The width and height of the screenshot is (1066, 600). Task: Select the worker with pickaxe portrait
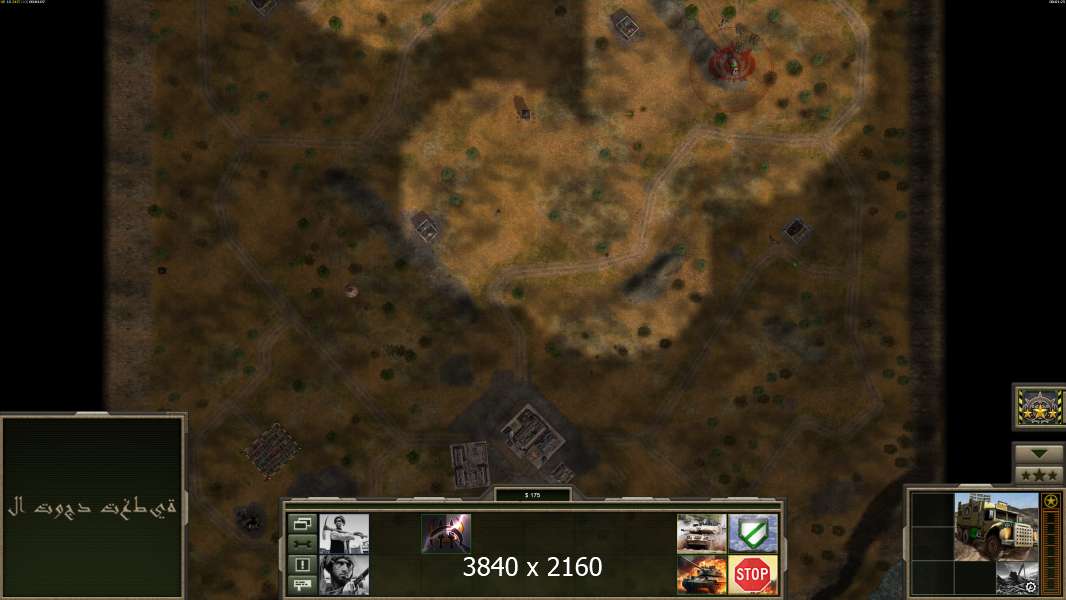344,533
